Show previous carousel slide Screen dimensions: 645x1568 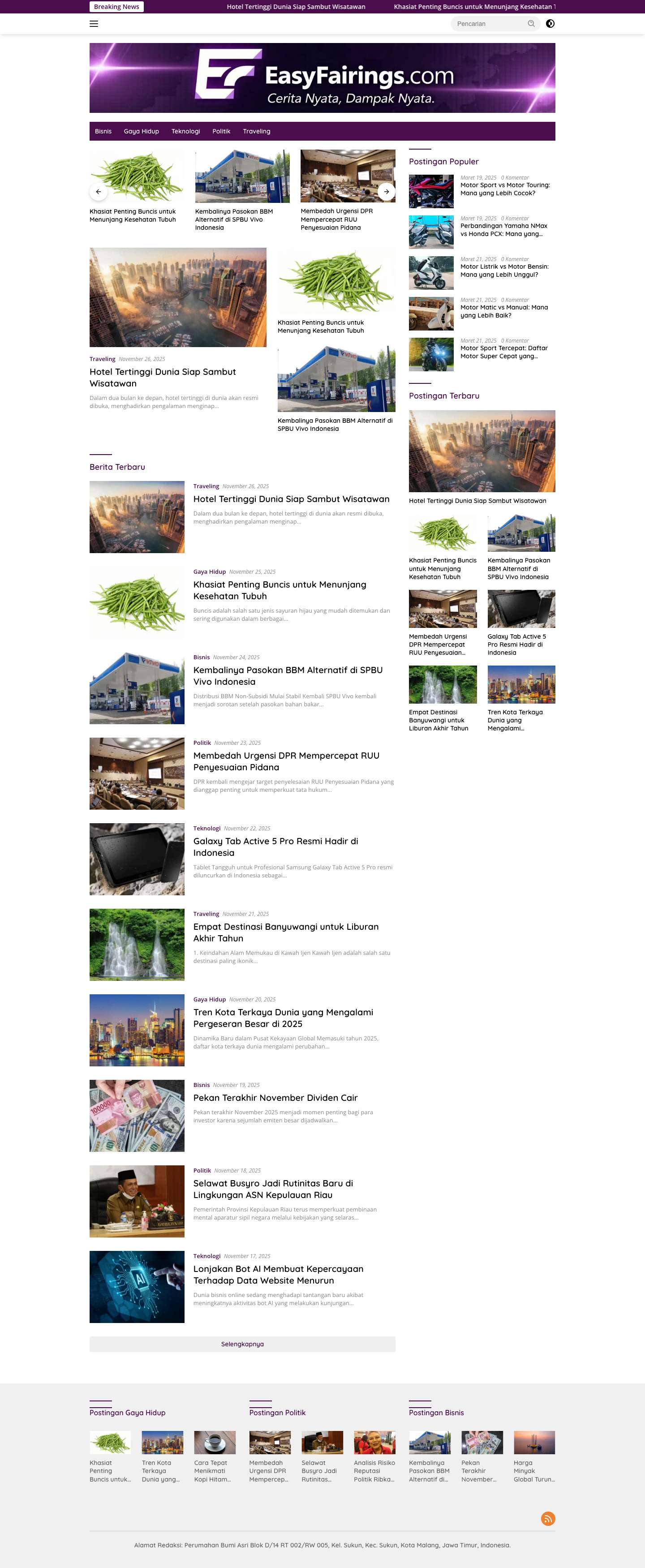[x=99, y=192]
